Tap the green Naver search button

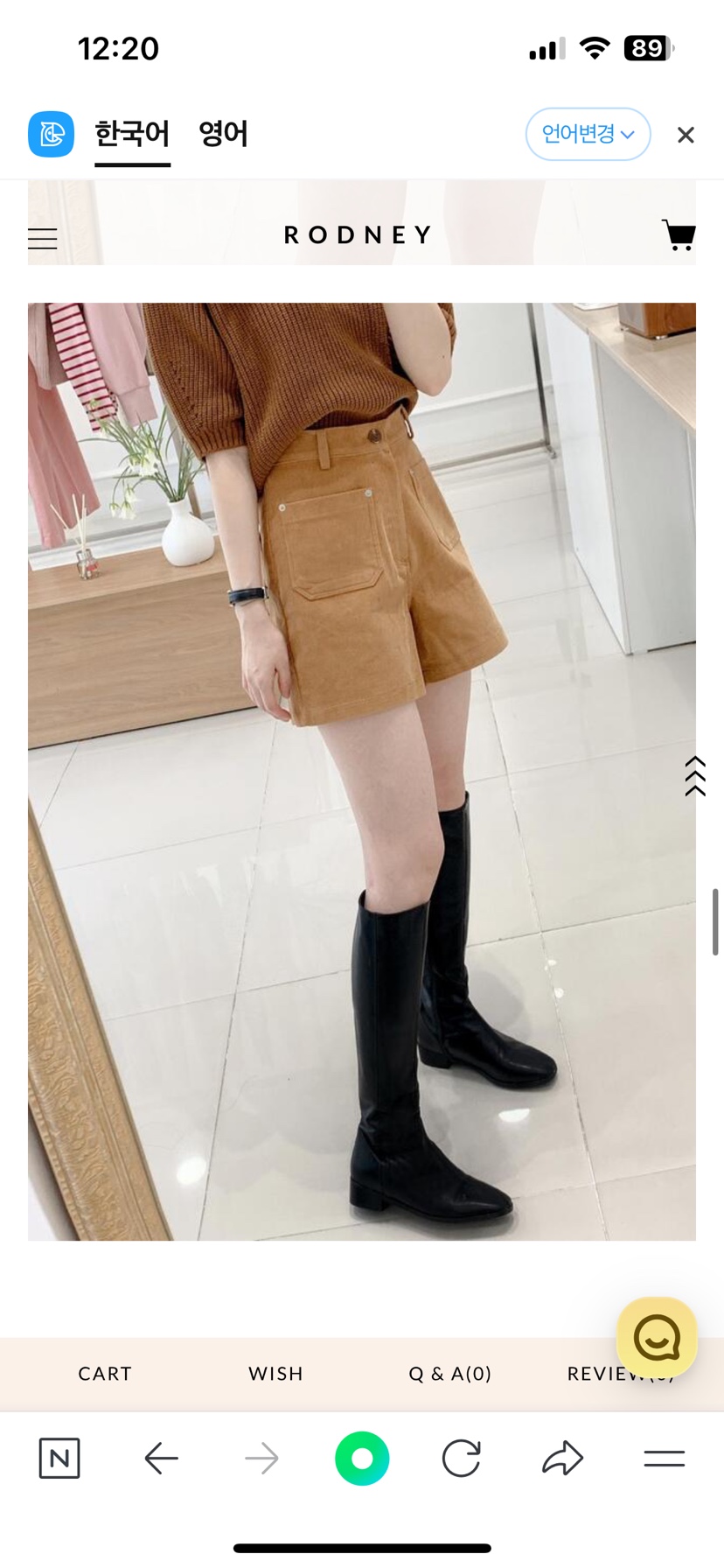(362, 1458)
